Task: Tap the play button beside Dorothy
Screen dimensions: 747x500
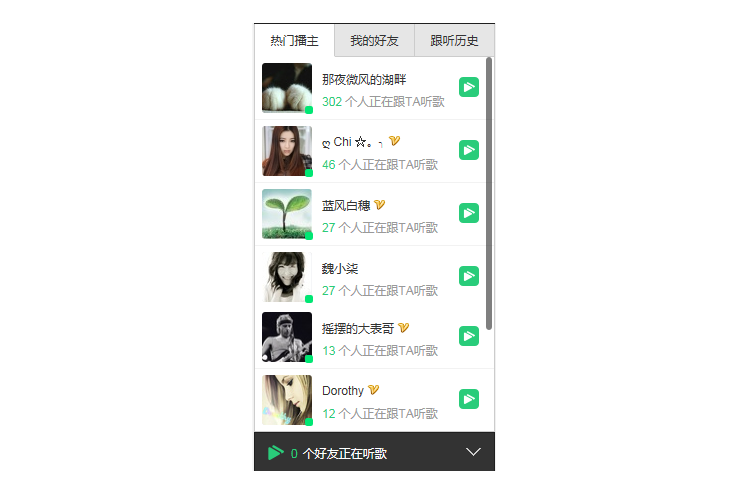Action: (x=469, y=399)
